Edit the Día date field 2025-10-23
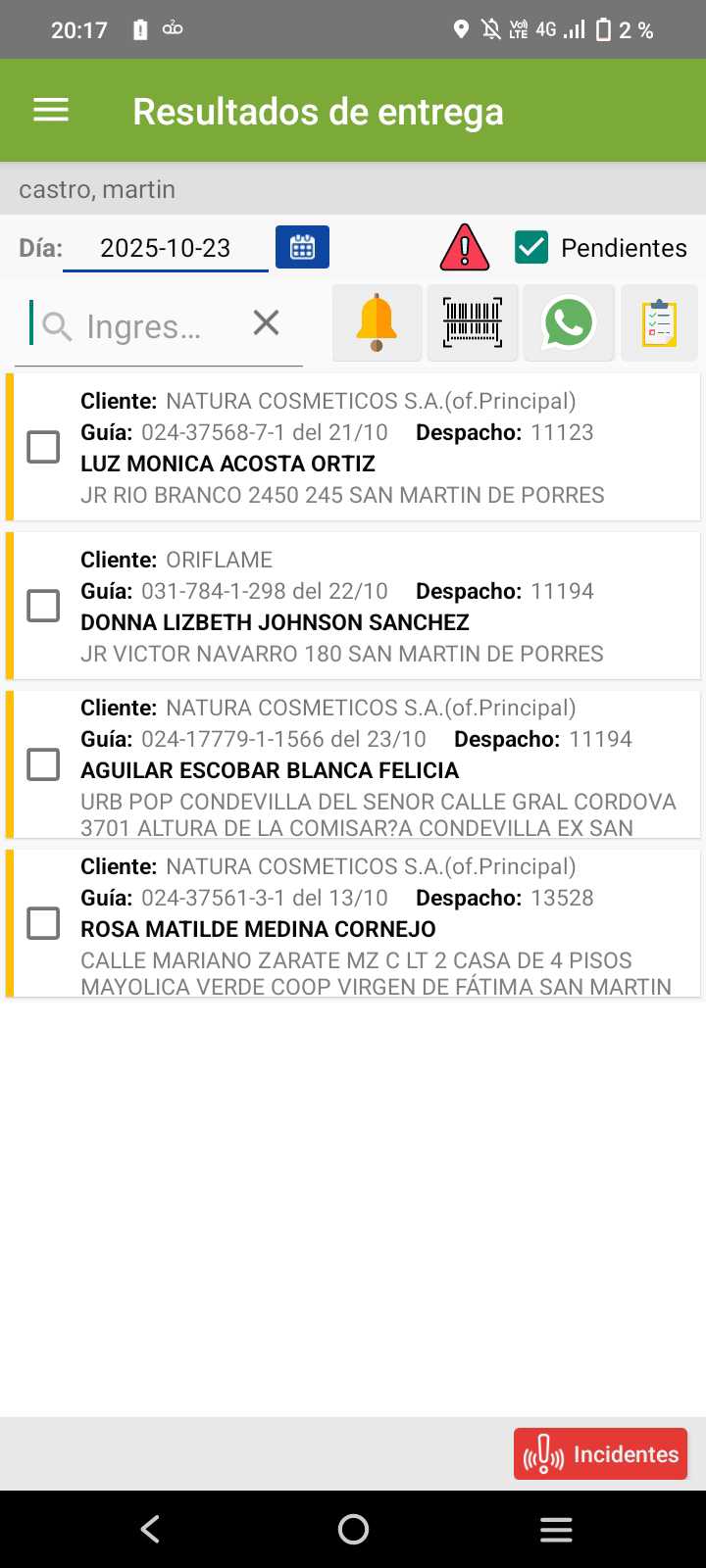706x1568 pixels. pos(166,248)
